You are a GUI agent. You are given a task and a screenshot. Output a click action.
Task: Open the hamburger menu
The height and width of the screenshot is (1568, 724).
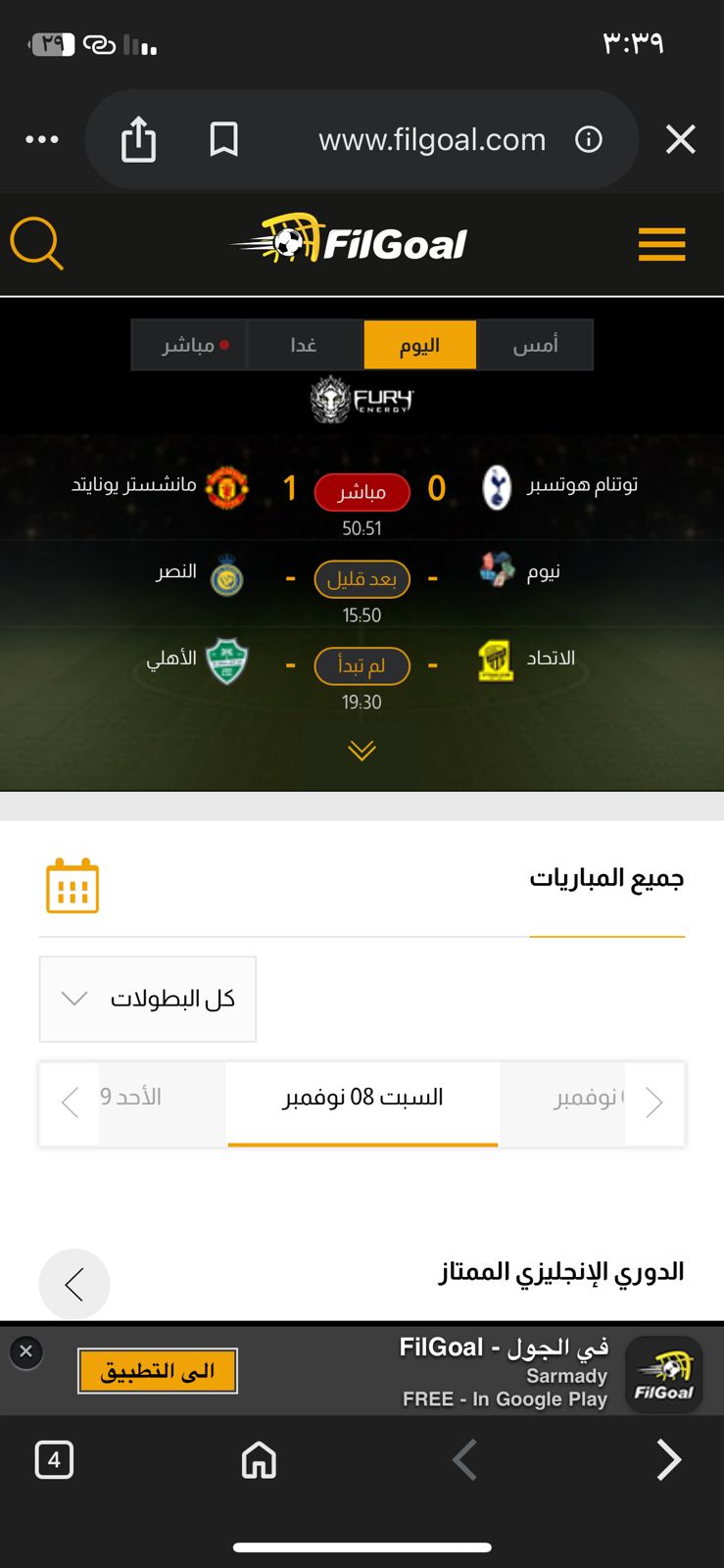click(661, 244)
